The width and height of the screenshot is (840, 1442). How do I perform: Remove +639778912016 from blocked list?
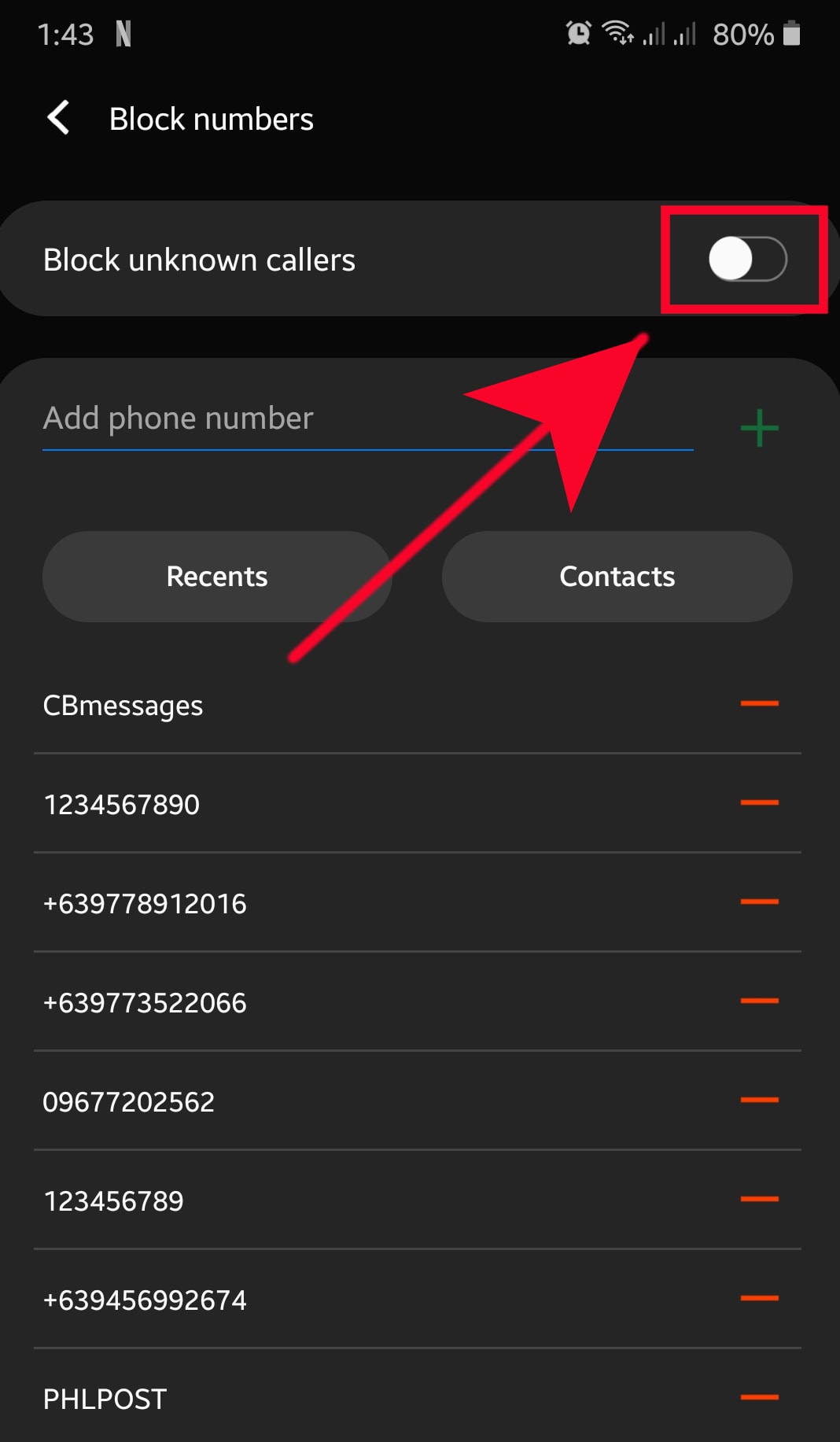[761, 902]
